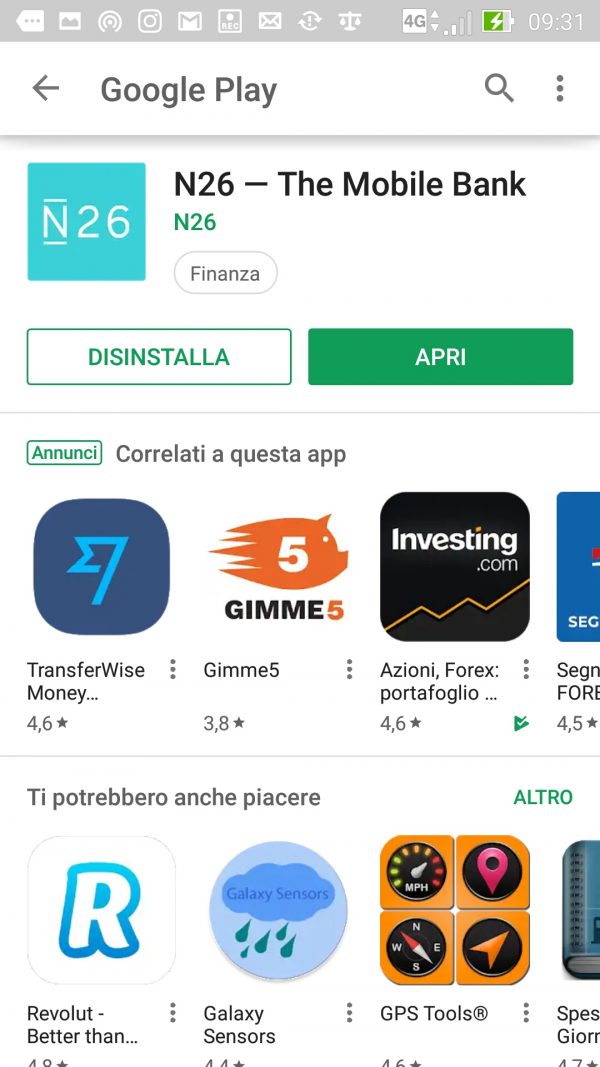This screenshot has width=600, height=1067.
Task: Open the options menu for GPS Tools
Action: 526,1013
